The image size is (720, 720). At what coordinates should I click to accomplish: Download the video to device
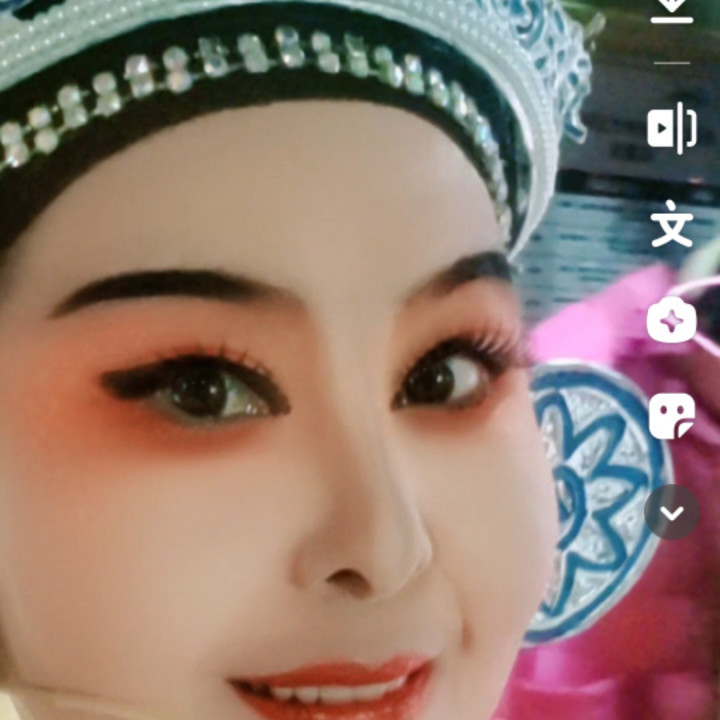tap(672, 10)
